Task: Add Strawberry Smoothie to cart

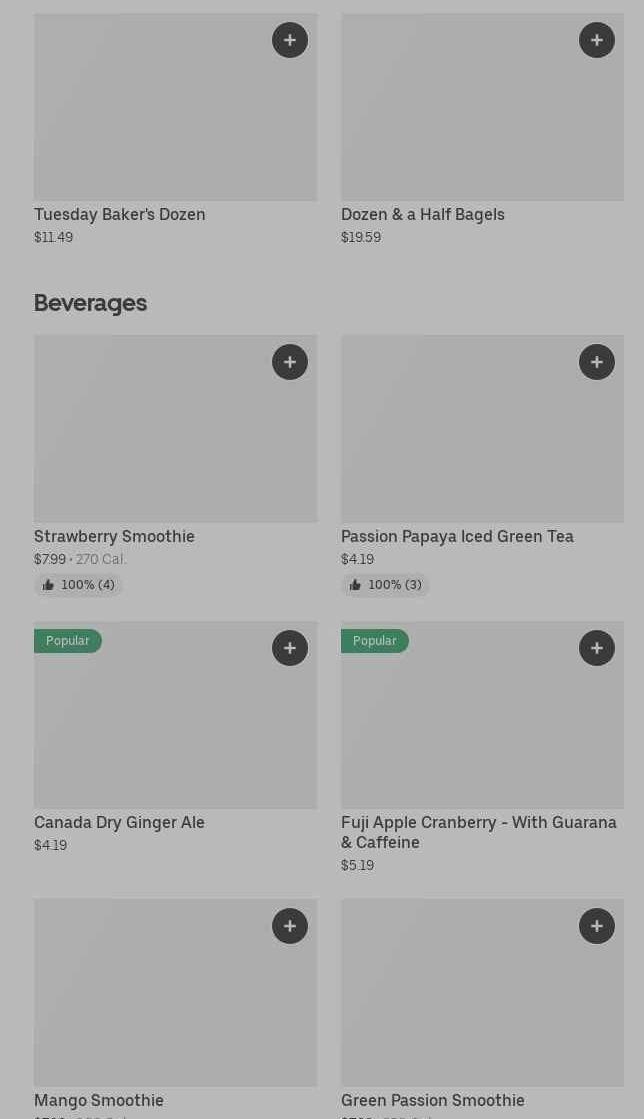Action: pyautogui.click(x=290, y=362)
